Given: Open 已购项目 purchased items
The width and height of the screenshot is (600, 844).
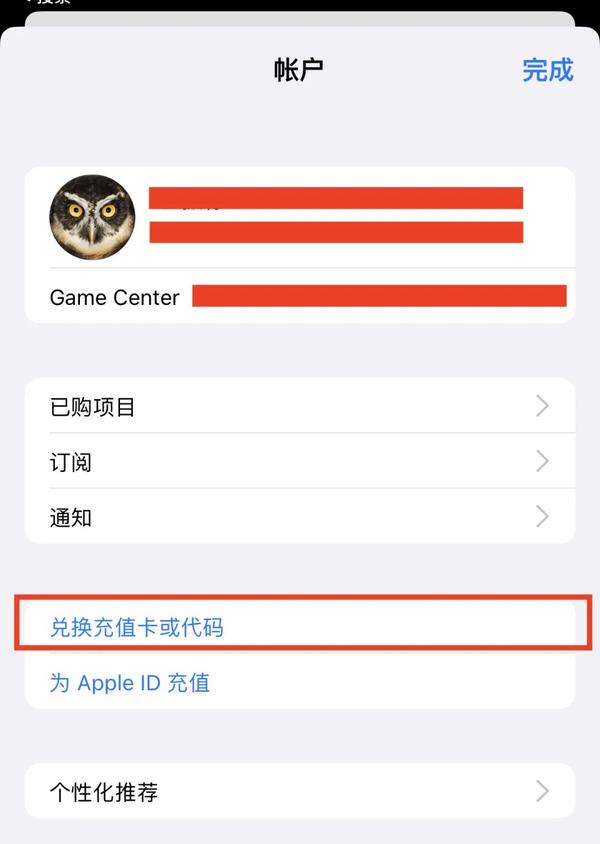Looking at the screenshot, I should tap(300, 406).
